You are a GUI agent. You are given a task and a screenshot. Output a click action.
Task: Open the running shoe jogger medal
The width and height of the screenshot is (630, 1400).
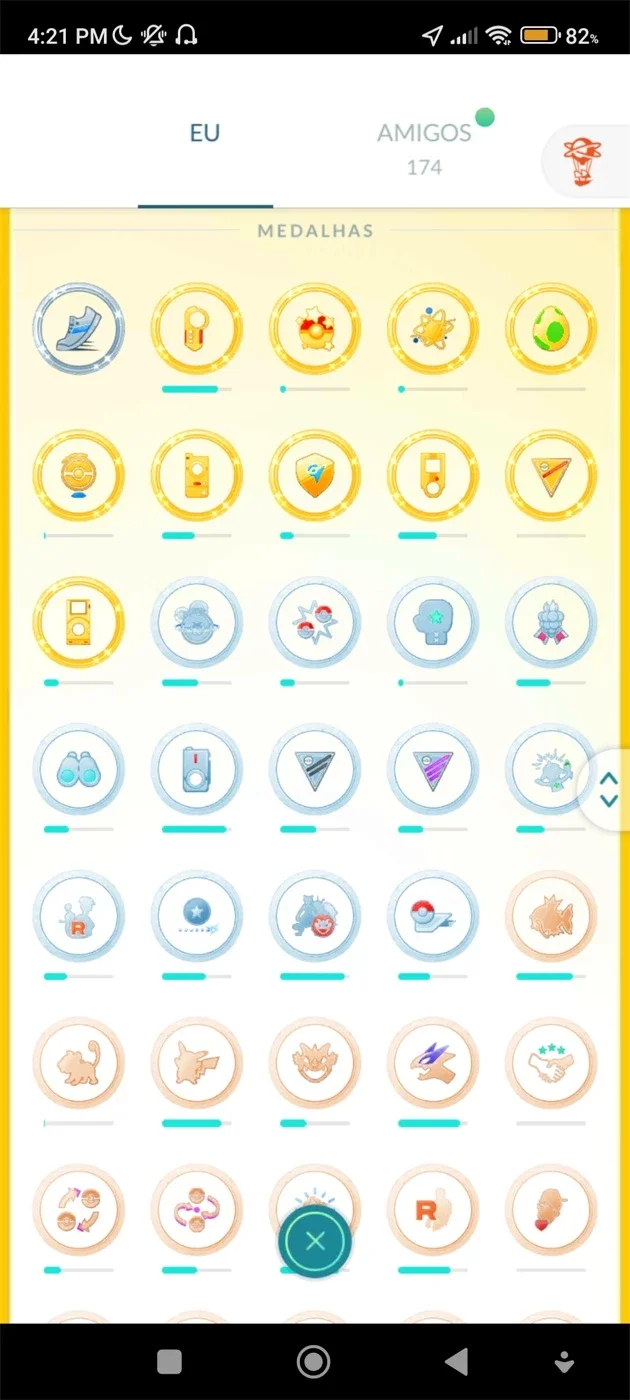coord(78,329)
